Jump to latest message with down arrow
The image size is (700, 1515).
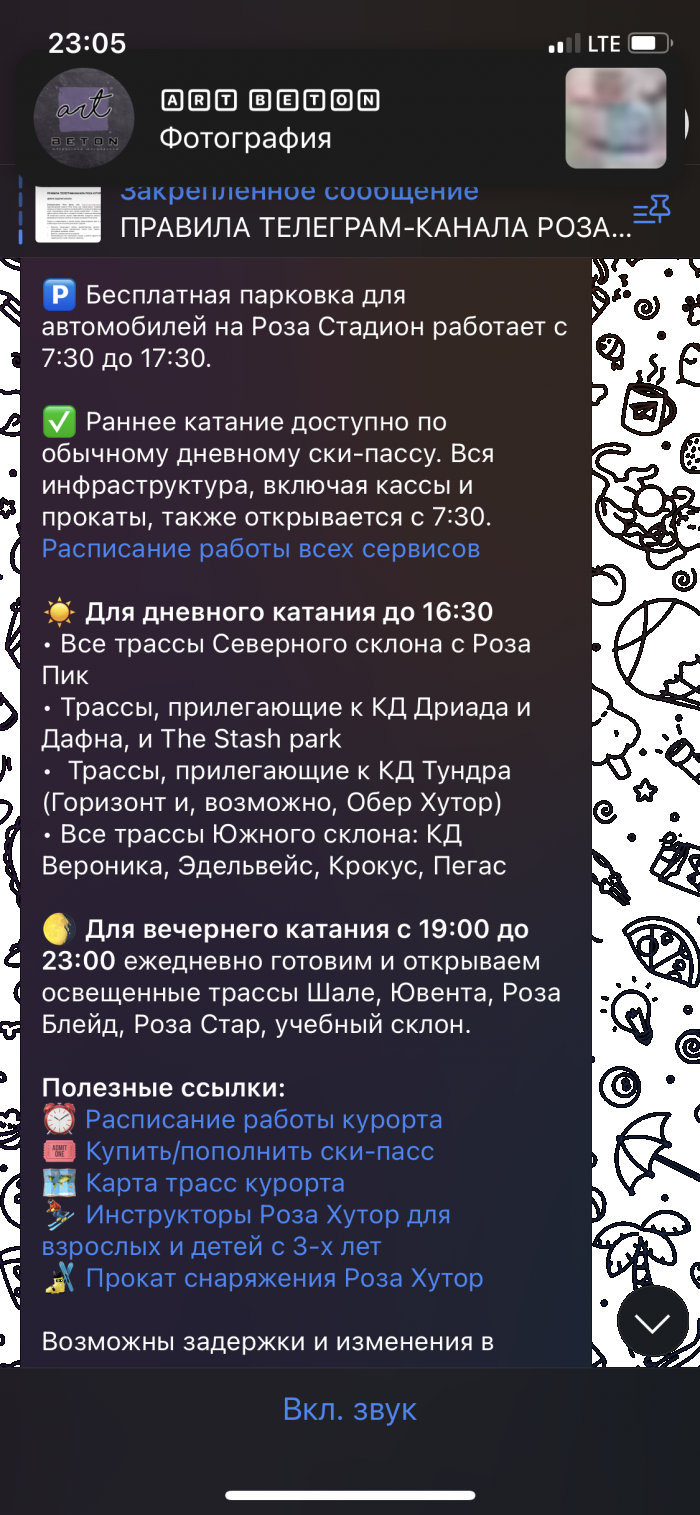(653, 1324)
